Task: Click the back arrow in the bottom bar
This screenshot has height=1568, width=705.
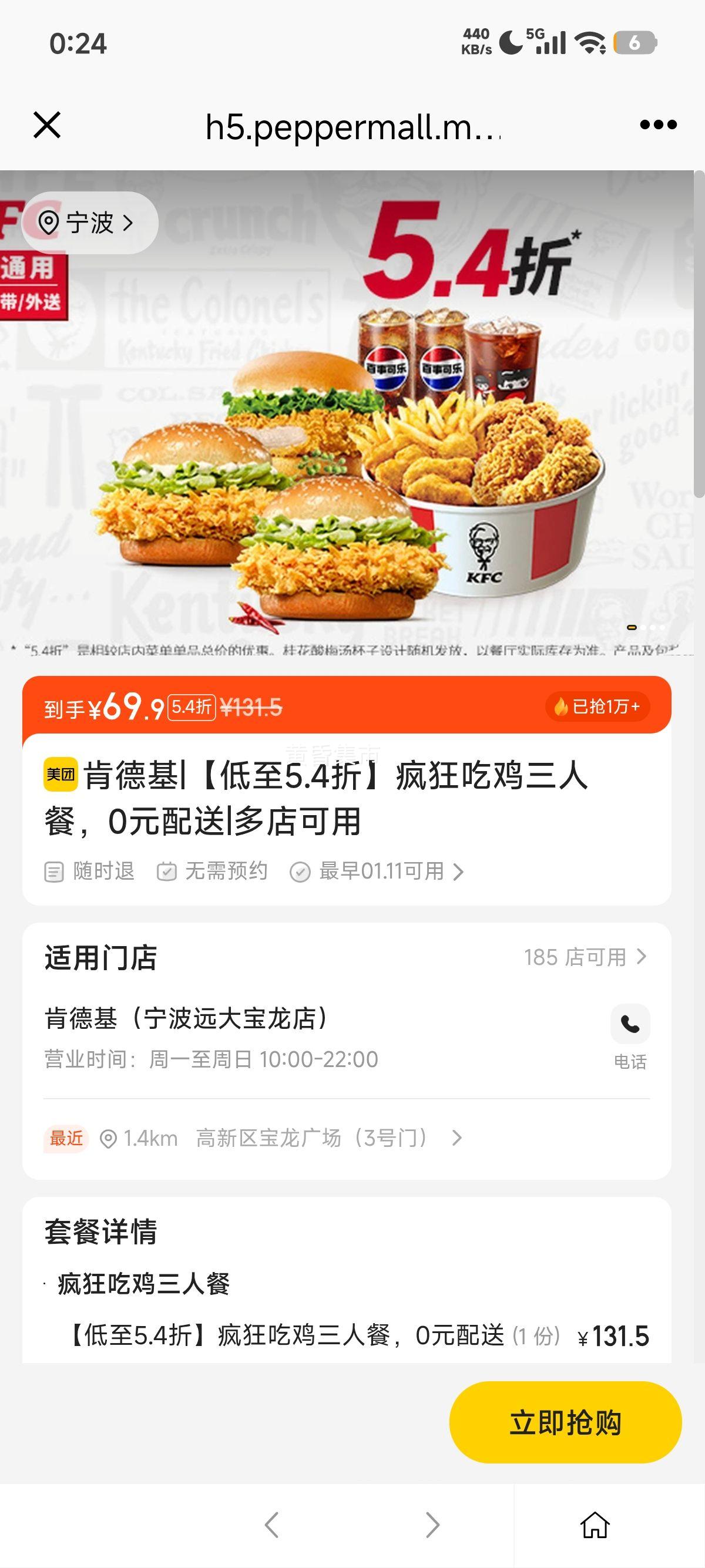Action: [x=273, y=1525]
